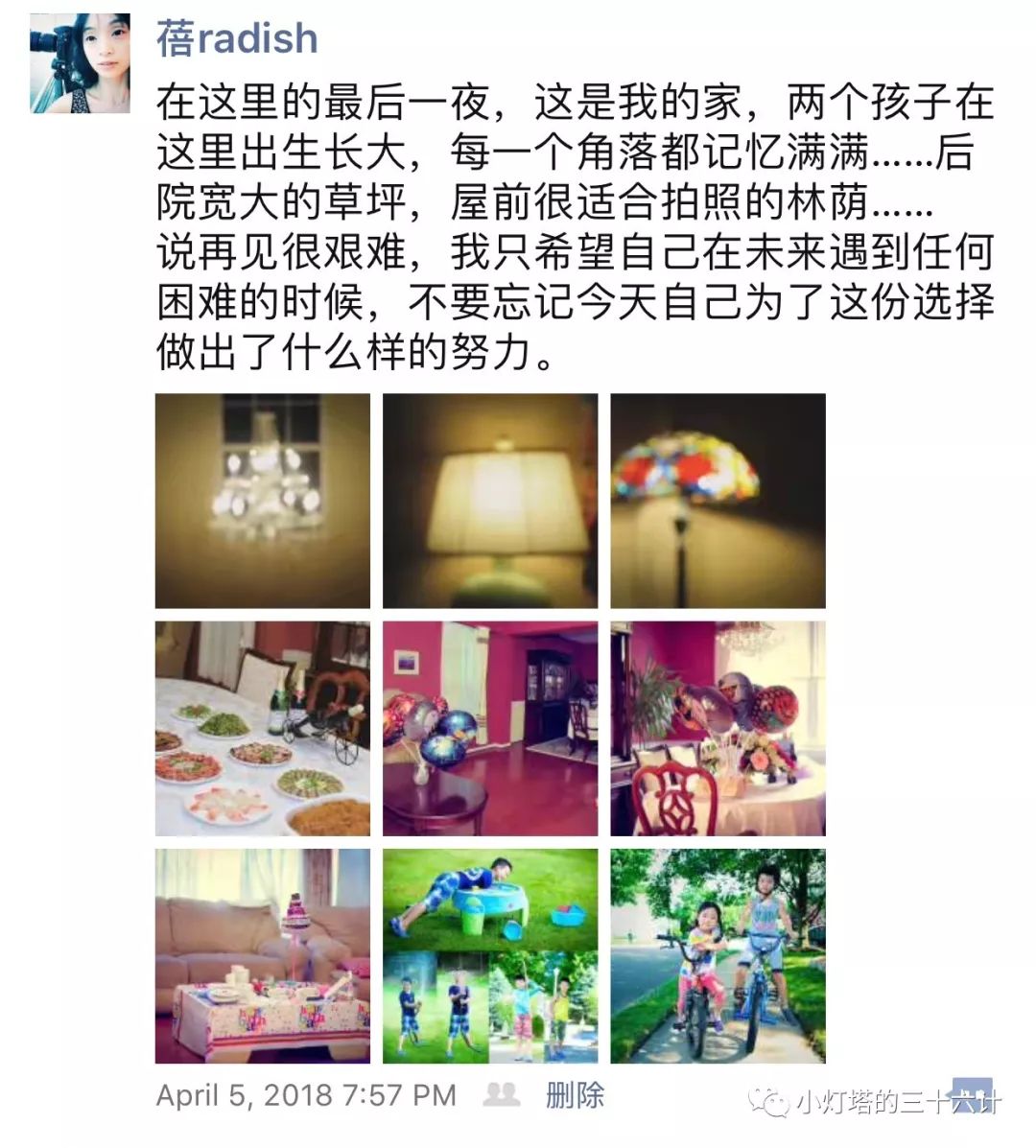
Task: Open the profile photo of 蓓radish
Action: (x=80, y=63)
